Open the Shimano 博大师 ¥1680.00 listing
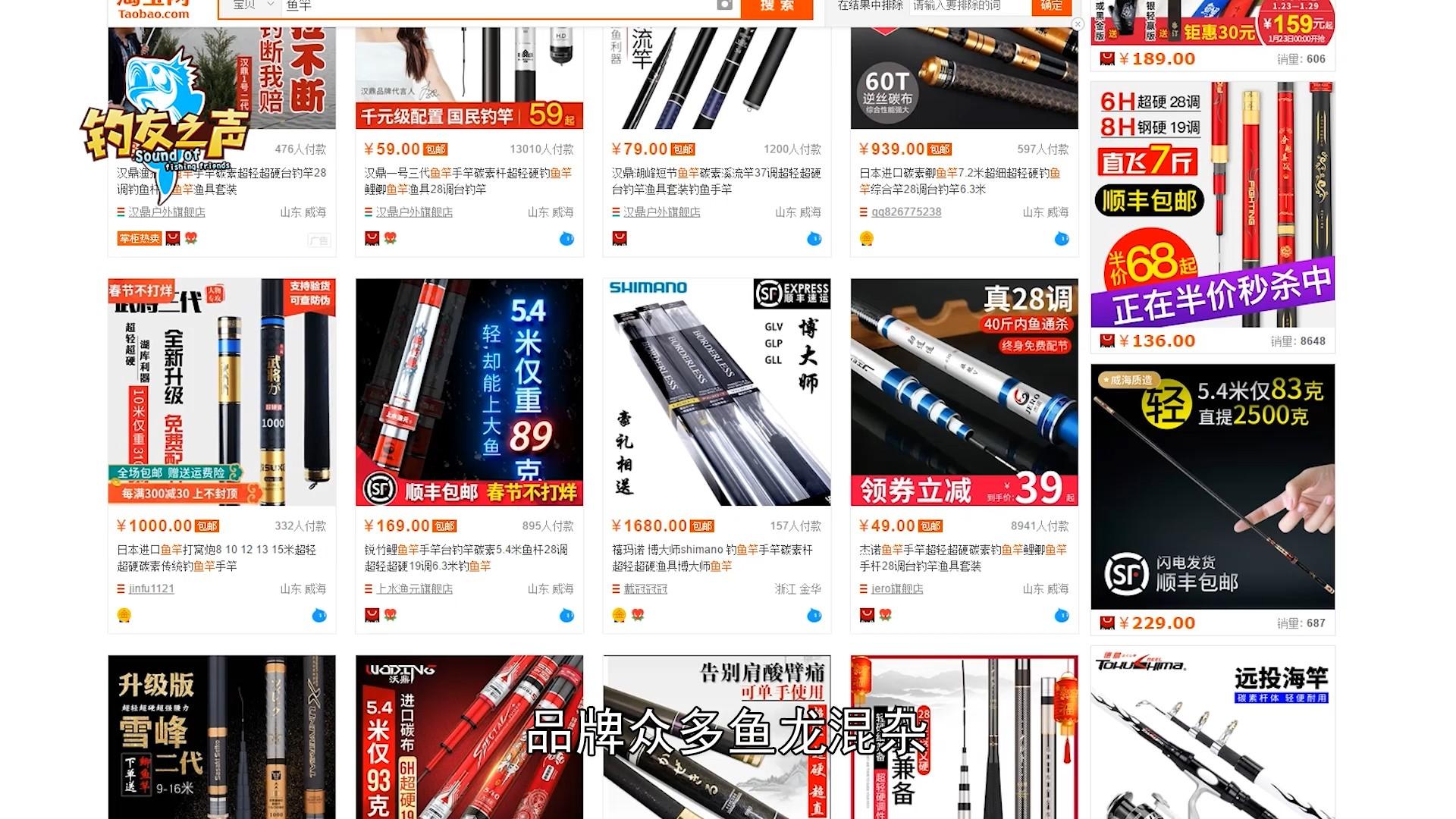1456x819 pixels. [717, 392]
